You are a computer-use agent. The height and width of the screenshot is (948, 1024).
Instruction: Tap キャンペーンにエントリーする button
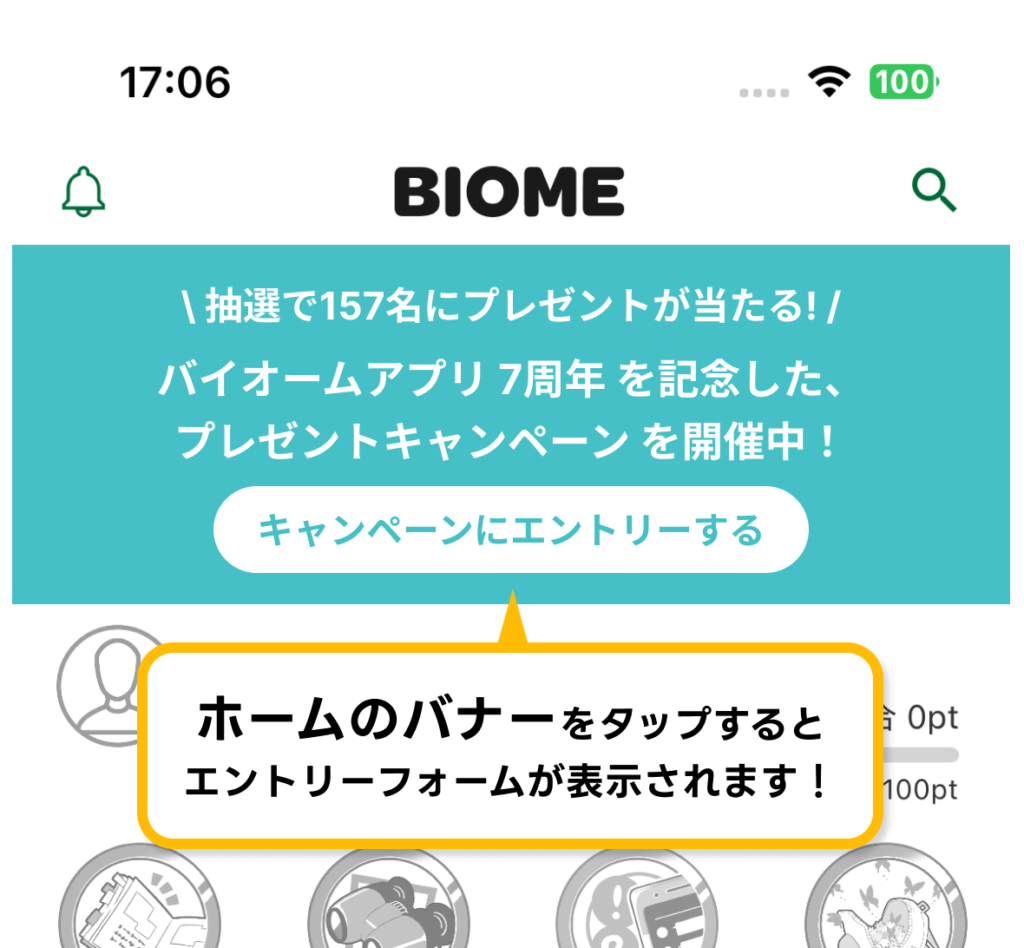(510, 529)
